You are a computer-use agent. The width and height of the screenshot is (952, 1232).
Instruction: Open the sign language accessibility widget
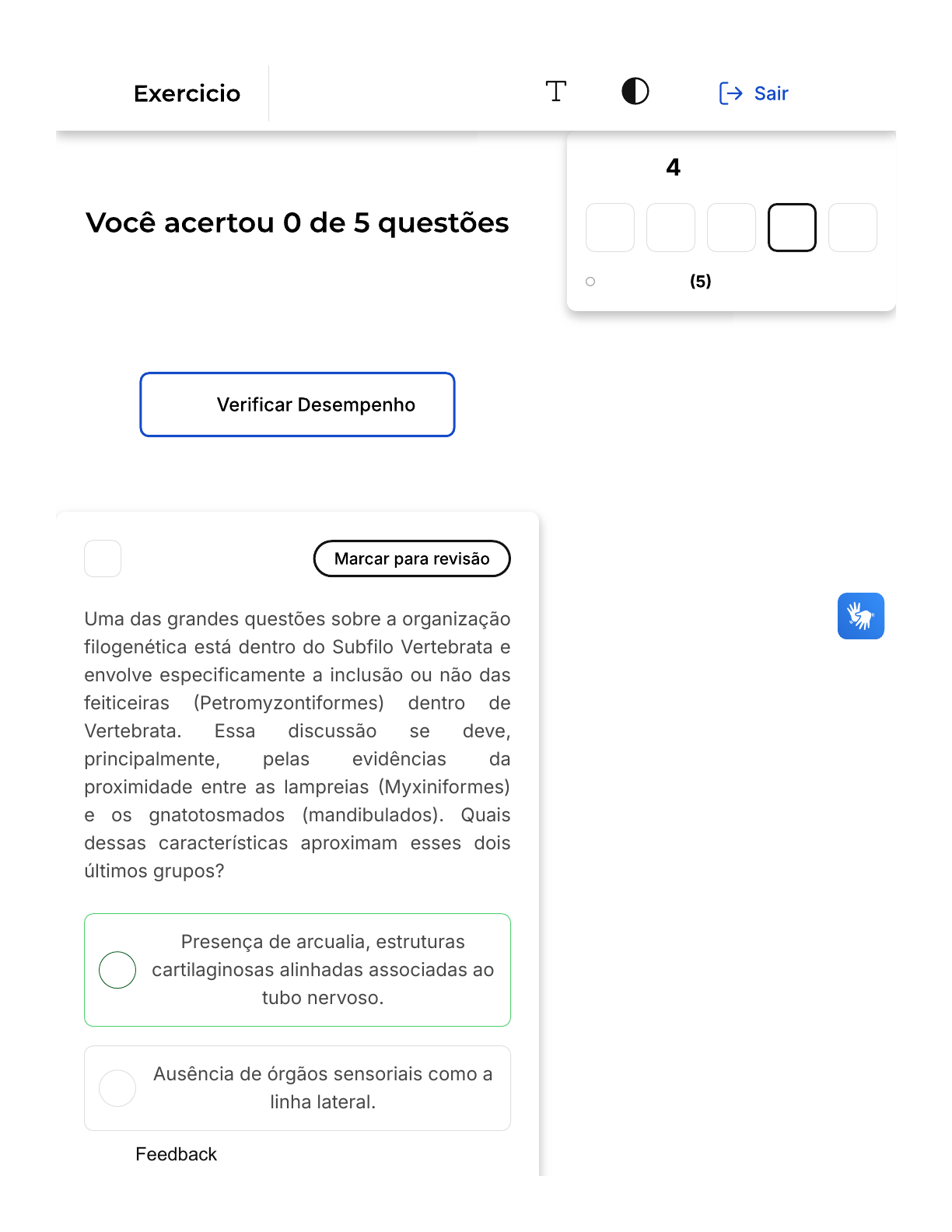pos(860,616)
